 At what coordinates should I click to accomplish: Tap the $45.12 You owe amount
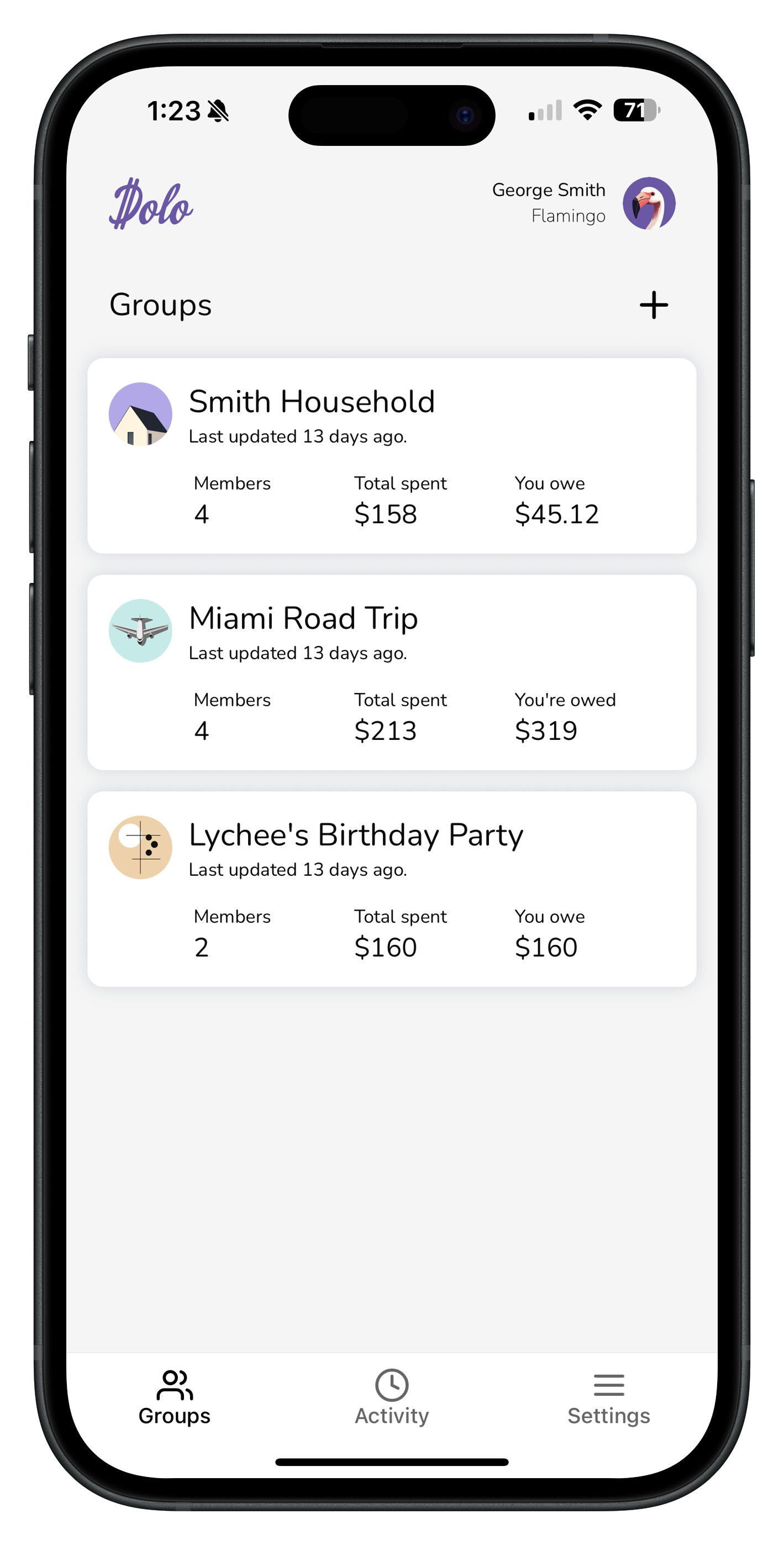pos(556,513)
